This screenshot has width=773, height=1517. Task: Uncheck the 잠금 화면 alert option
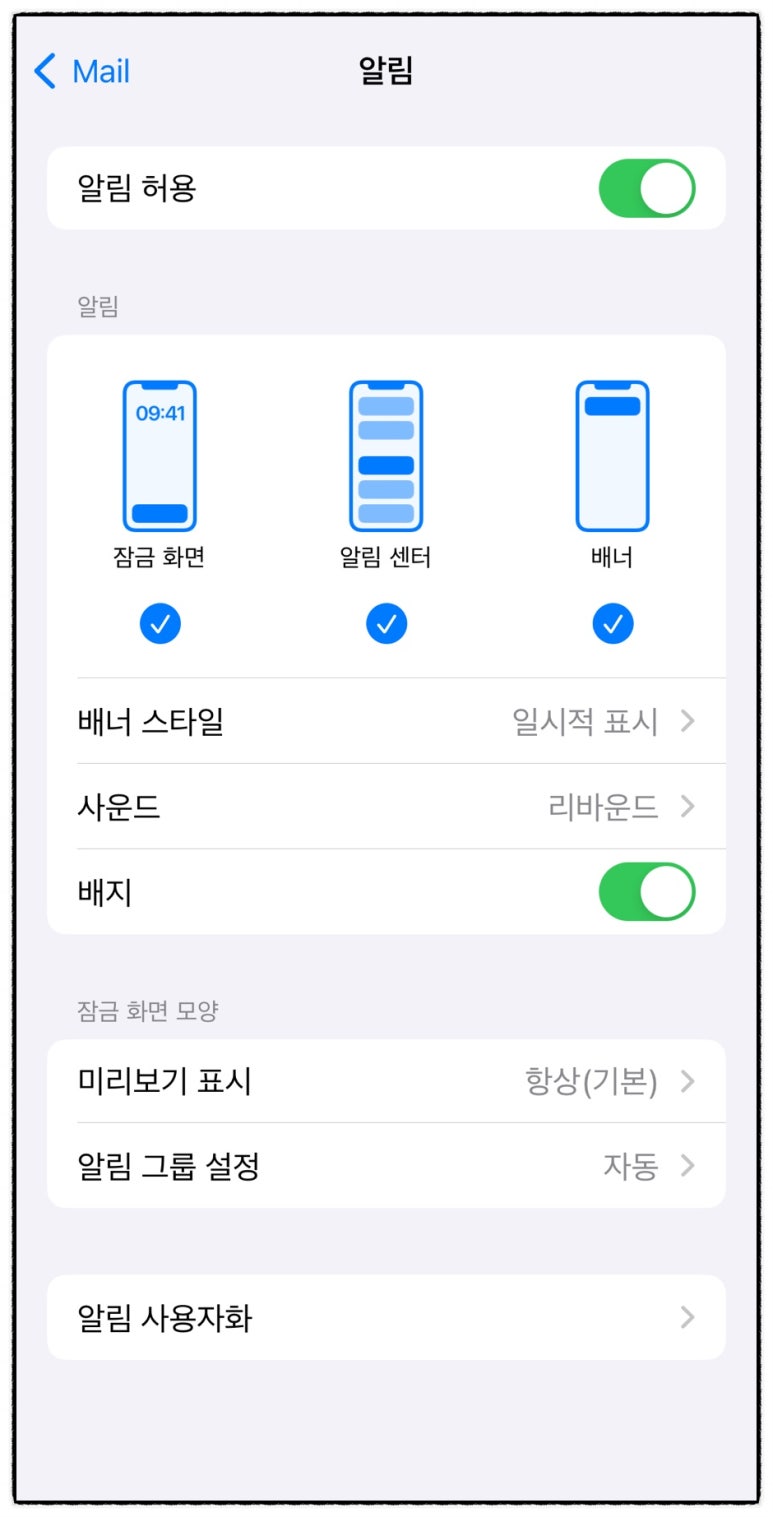tap(160, 624)
